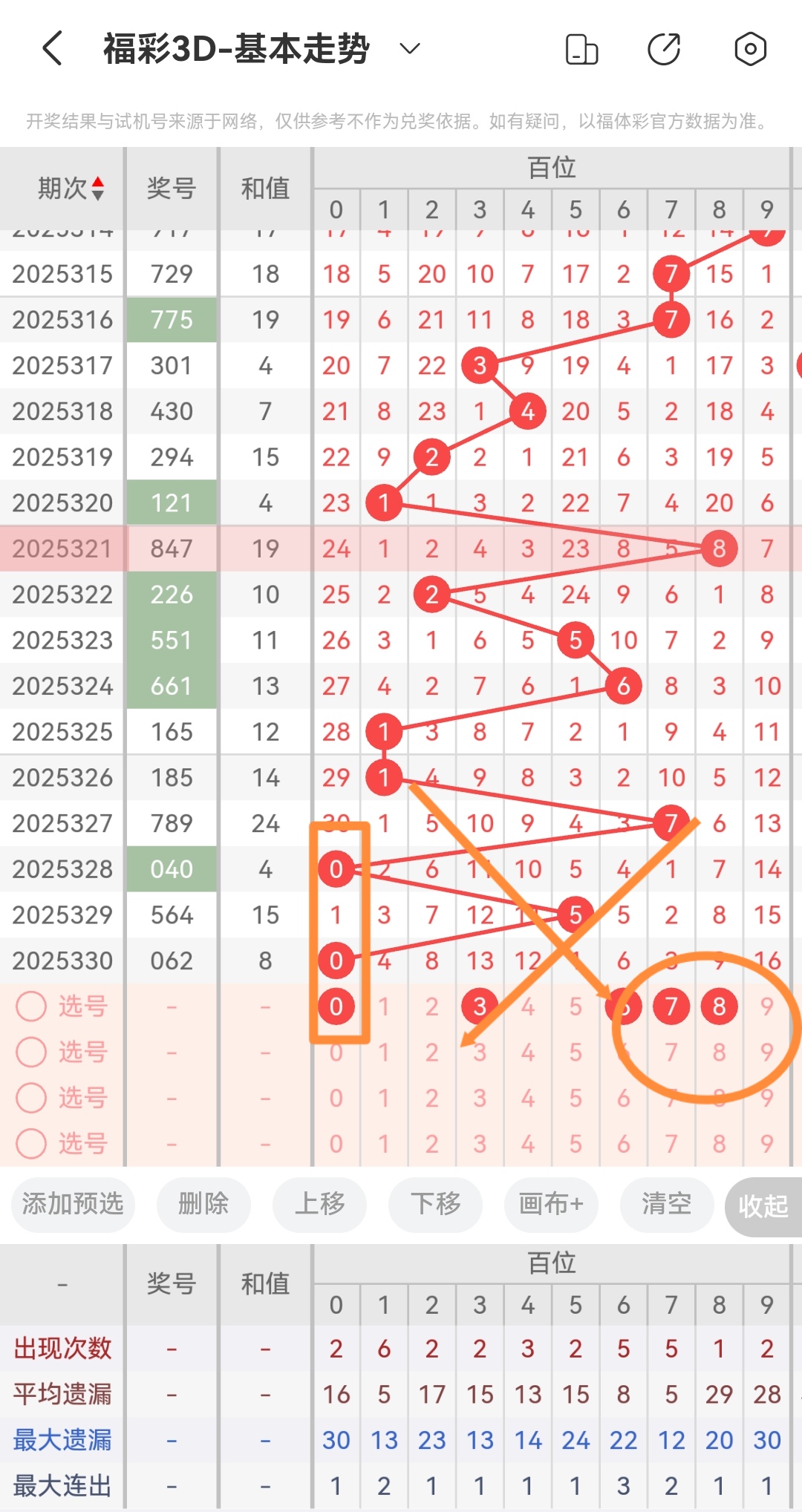Tap 删除 to delete selection row
Image resolution: width=802 pixels, height=1512 pixels.
click(x=203, y=1204)
